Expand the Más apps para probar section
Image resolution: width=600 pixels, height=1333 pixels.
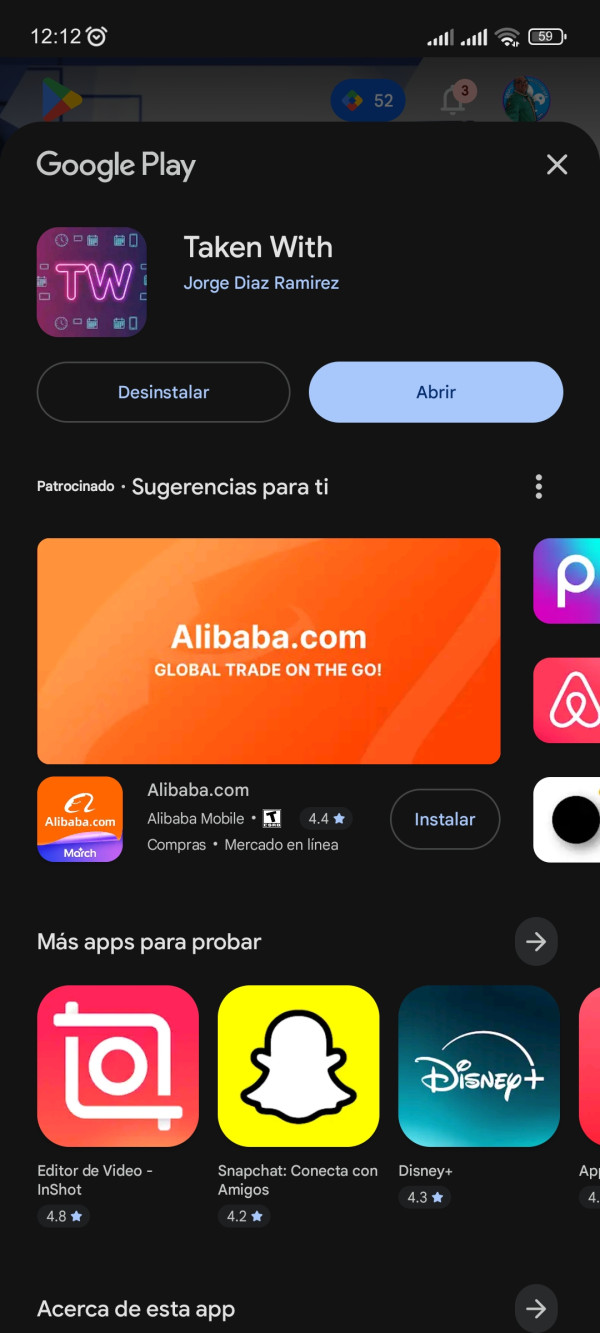click(x=536, y=942)
